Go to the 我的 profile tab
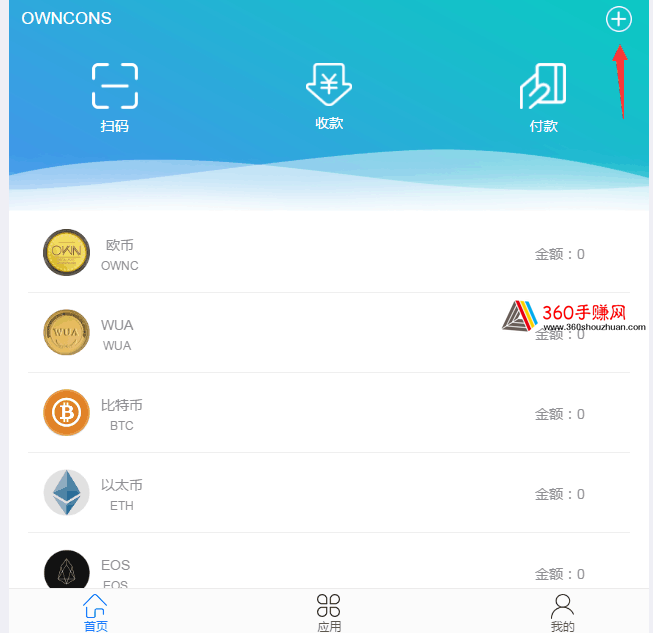The height and width of the screenshot is (633, 653). coord(563,612)
